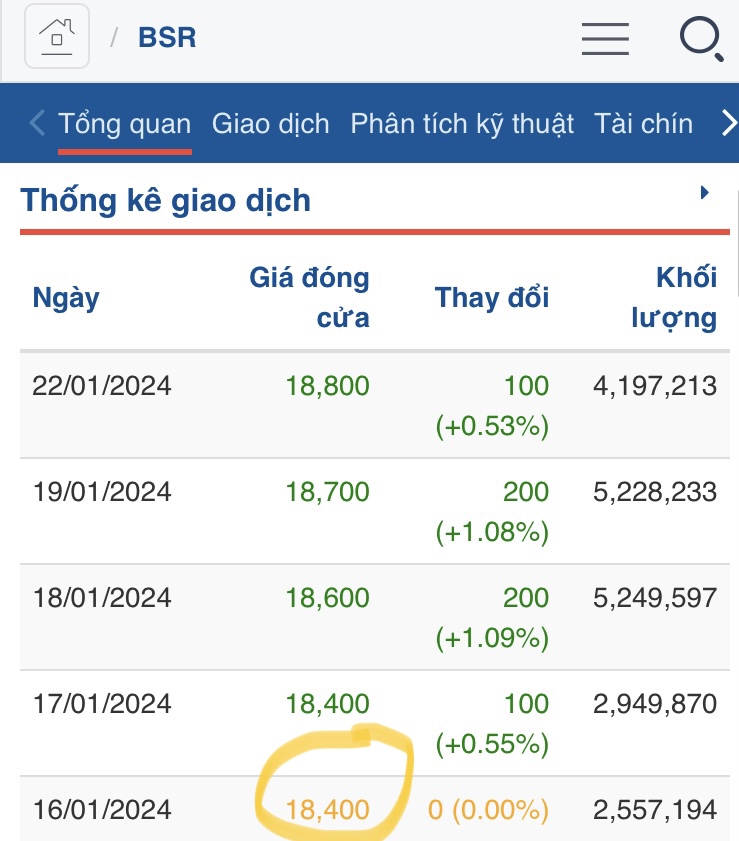Viewport: 739px width, 841px height.
Task: Expand Thống kê giao dịch arrow
Action: click(x=705, y=193)
